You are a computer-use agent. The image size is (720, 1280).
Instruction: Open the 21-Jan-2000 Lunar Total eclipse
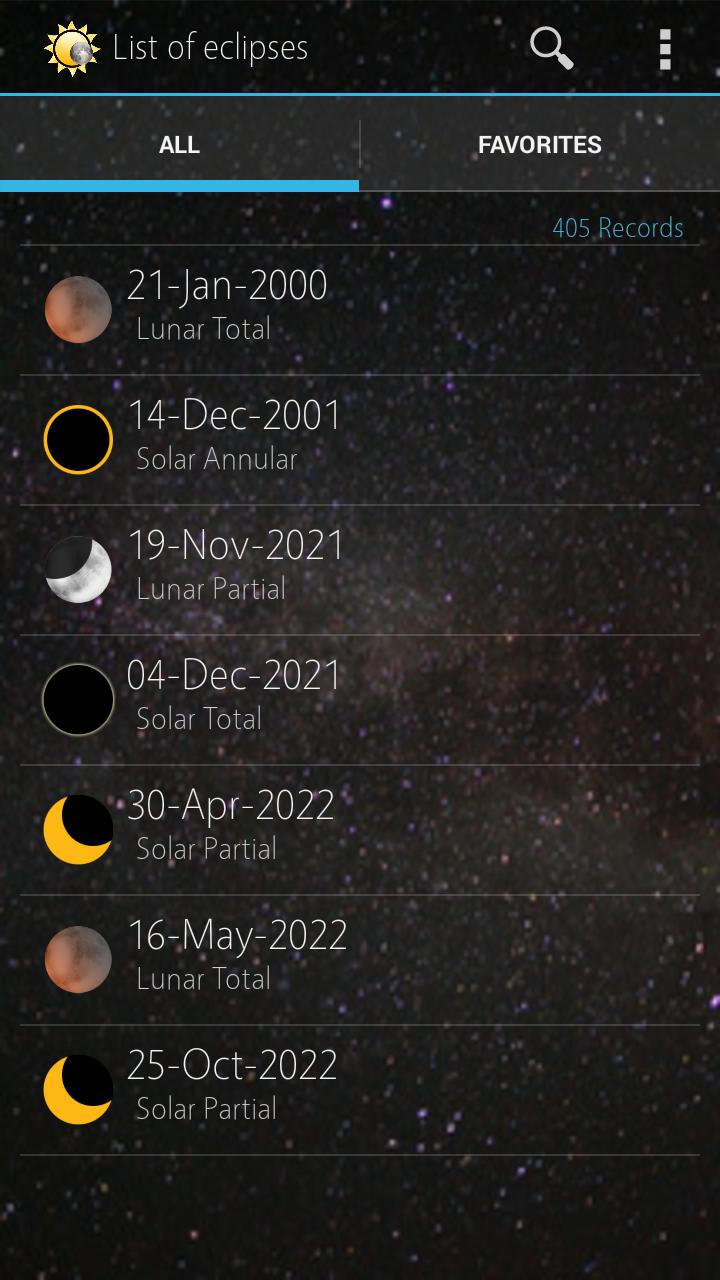click(x=360, y=310)
